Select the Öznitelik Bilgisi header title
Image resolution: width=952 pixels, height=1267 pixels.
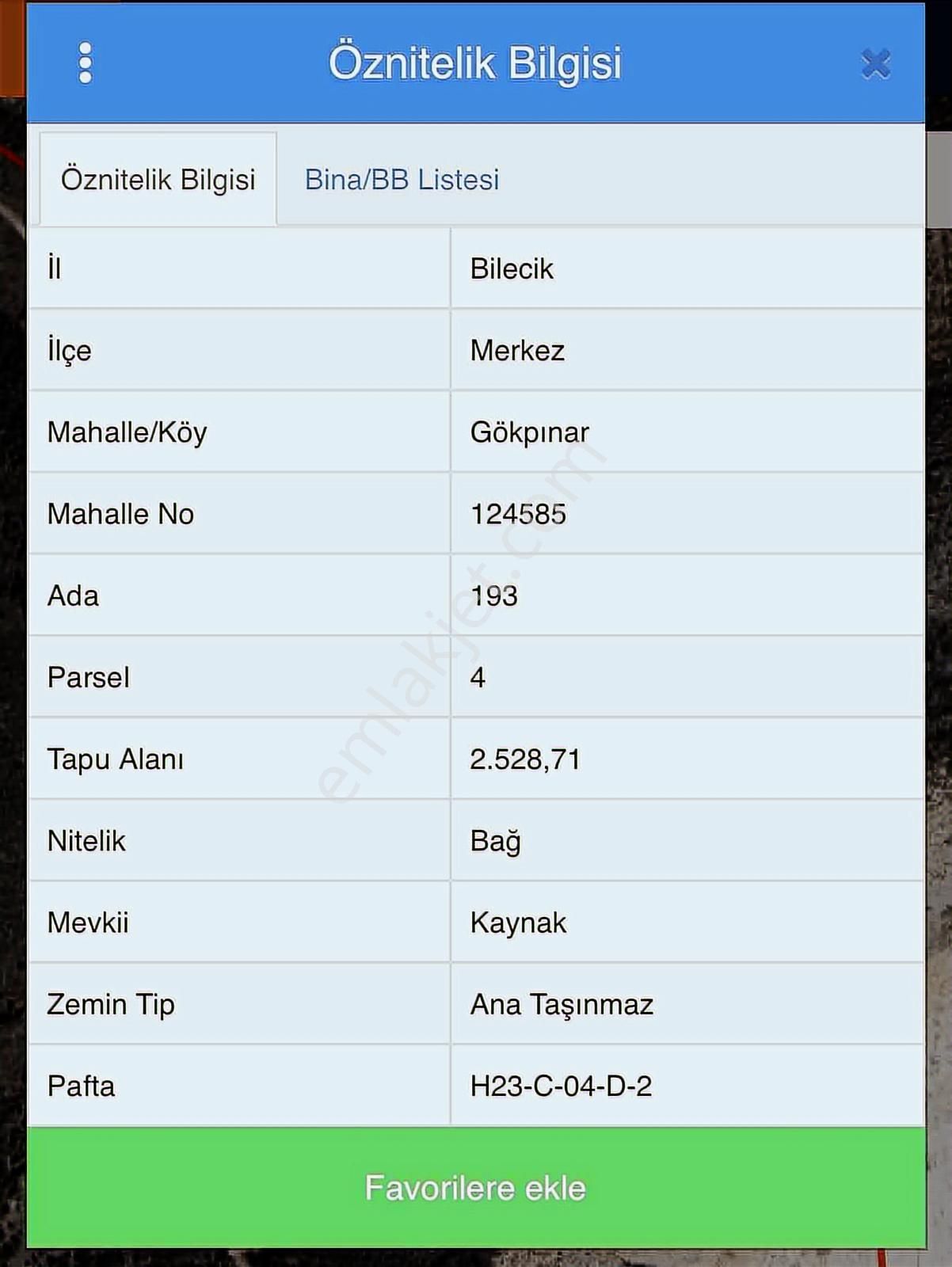(476, 60)
